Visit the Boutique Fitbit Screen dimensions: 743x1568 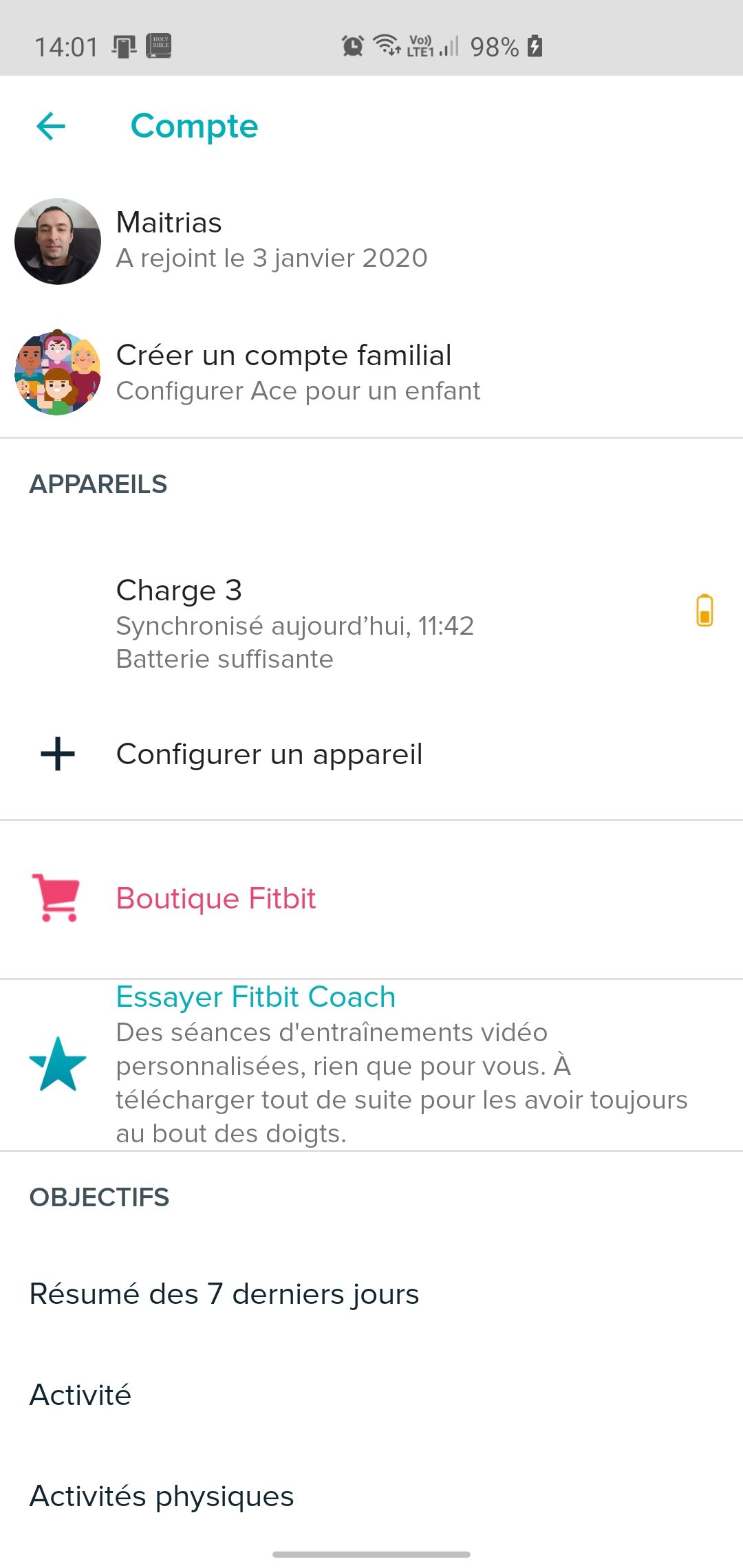point(216,899)
